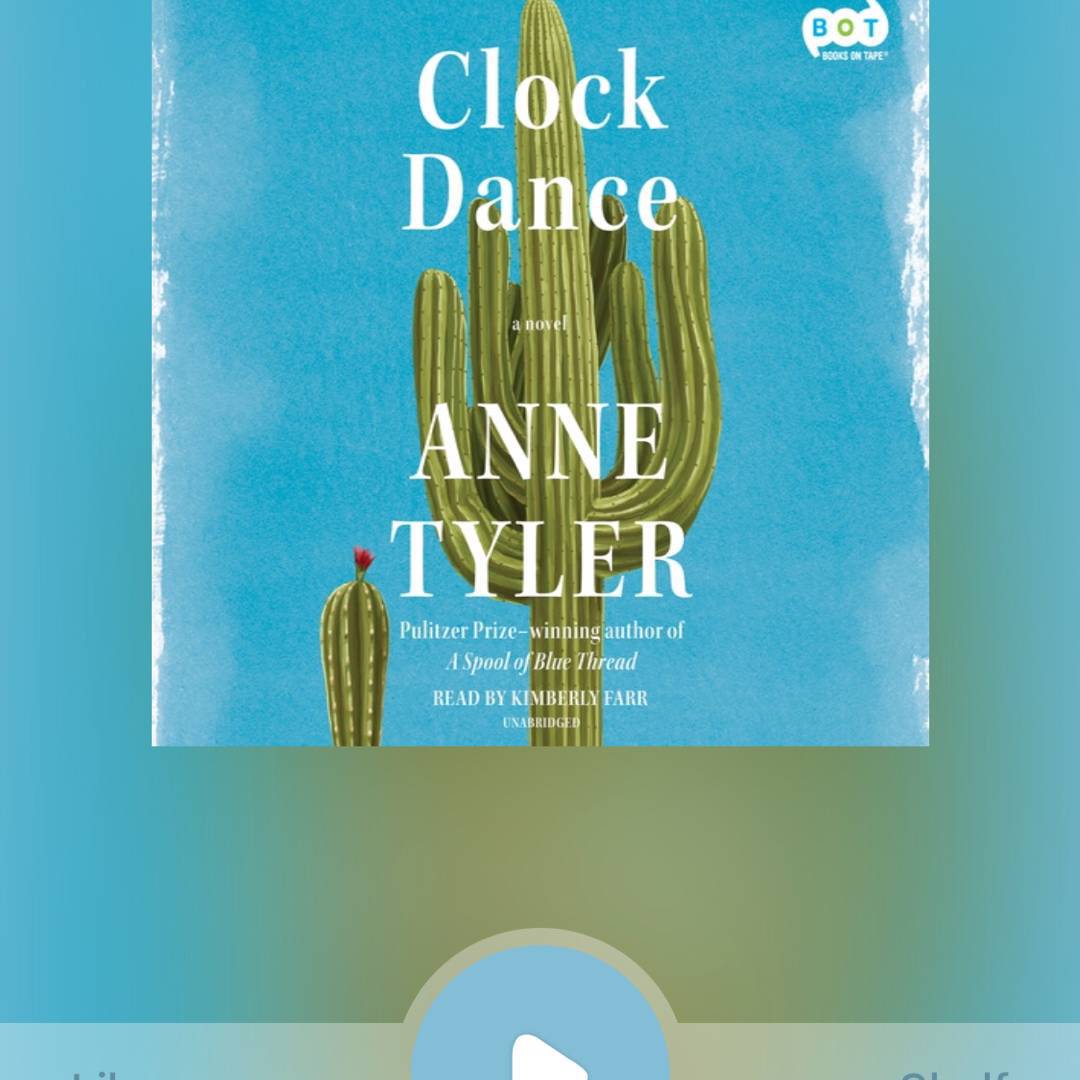Open the Clock Dance cover
This screenshot has width=1080, height=1080.
[540, 372]
